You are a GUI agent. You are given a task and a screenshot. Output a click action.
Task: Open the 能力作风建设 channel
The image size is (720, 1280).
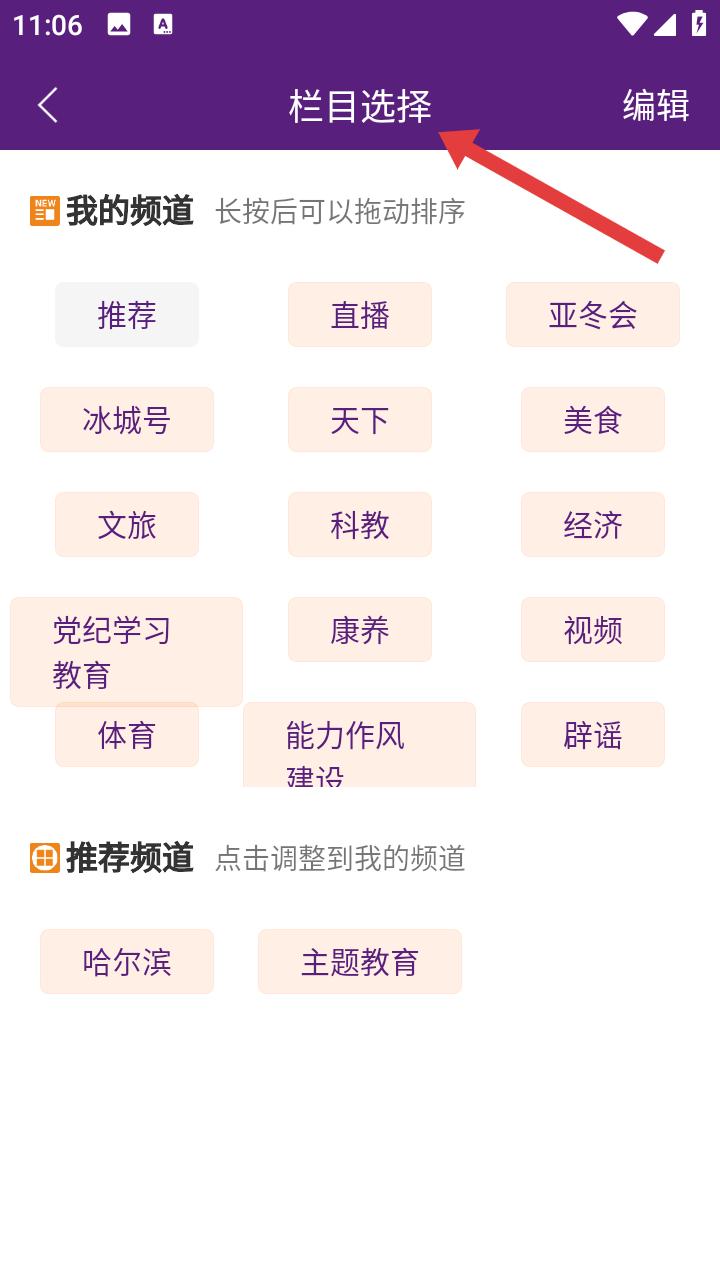click(360, 745)
